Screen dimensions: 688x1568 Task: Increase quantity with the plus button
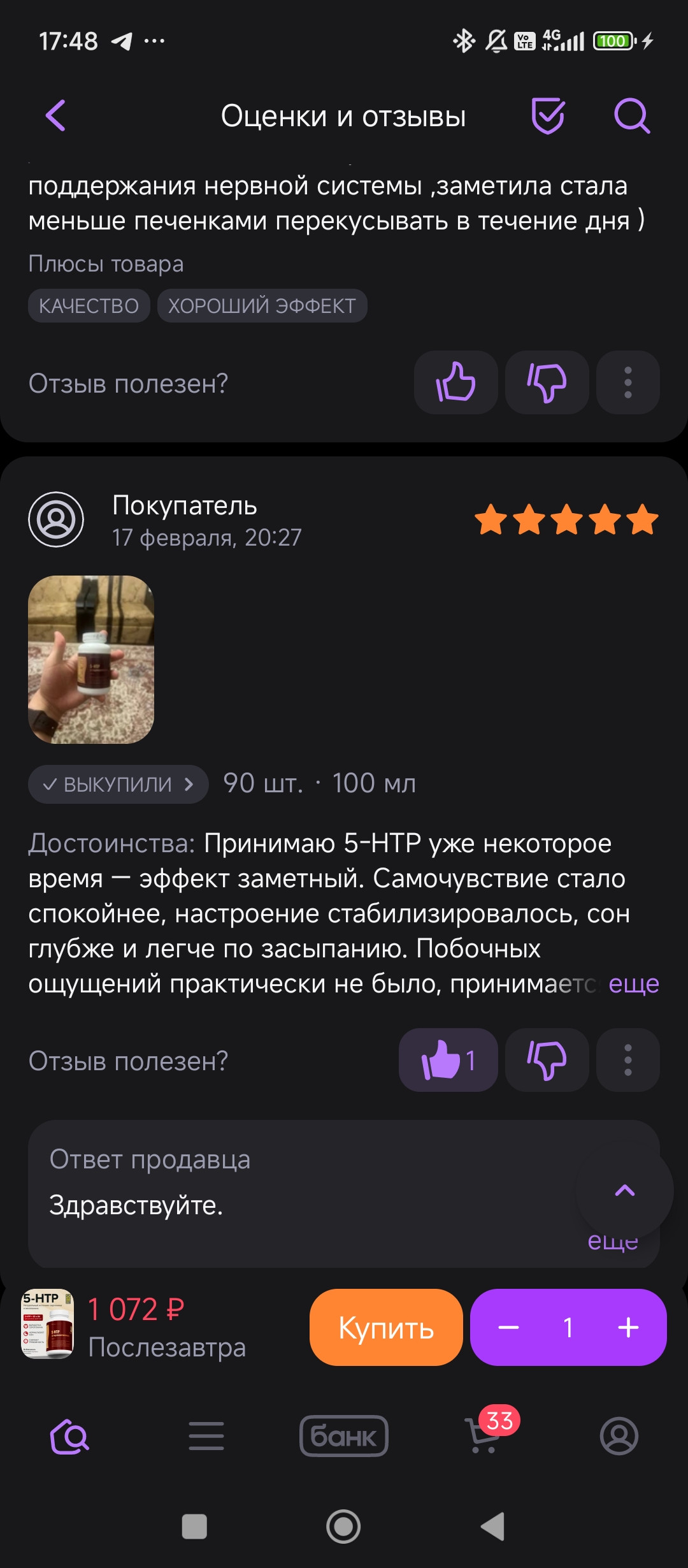coord(628,1328)
